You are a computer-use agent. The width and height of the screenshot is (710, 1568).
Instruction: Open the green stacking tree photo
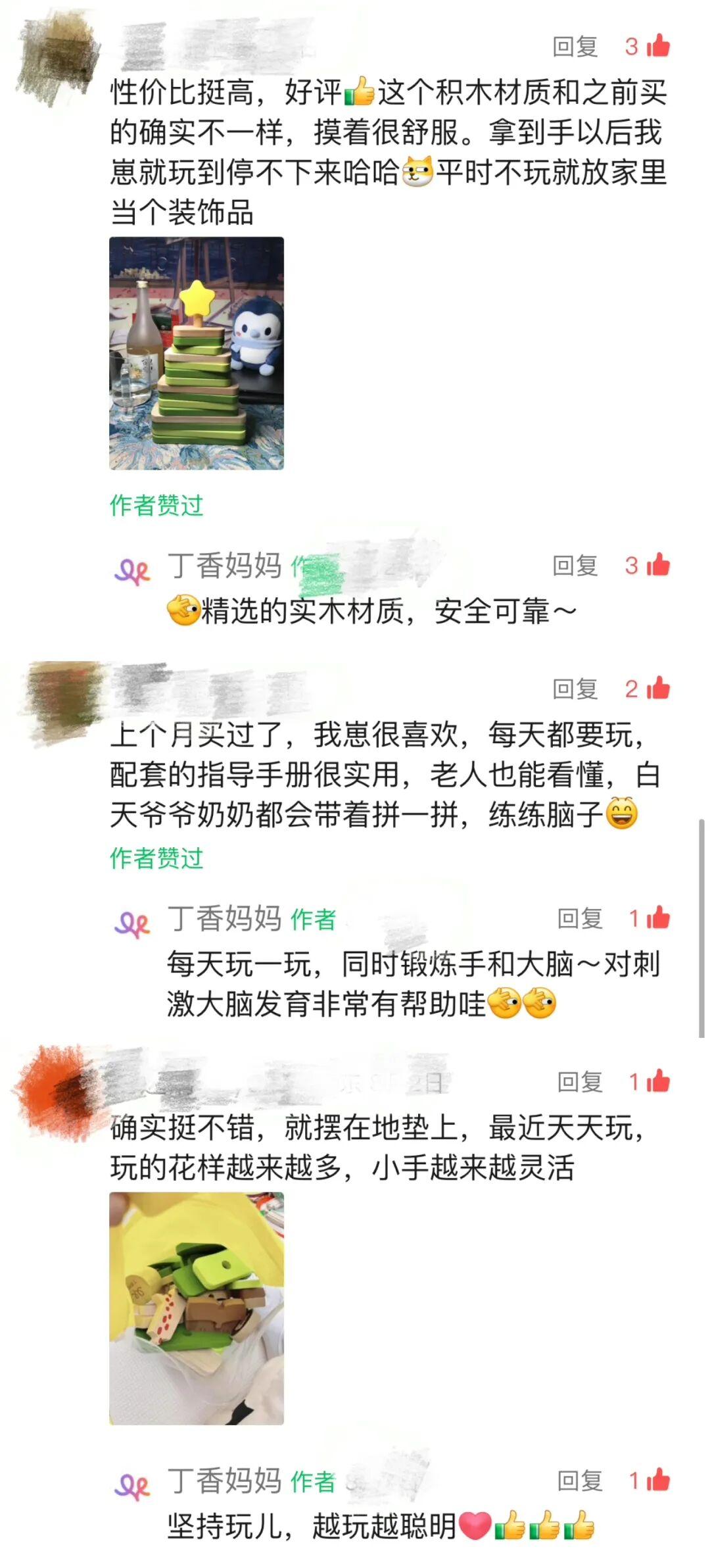point(197,353)
